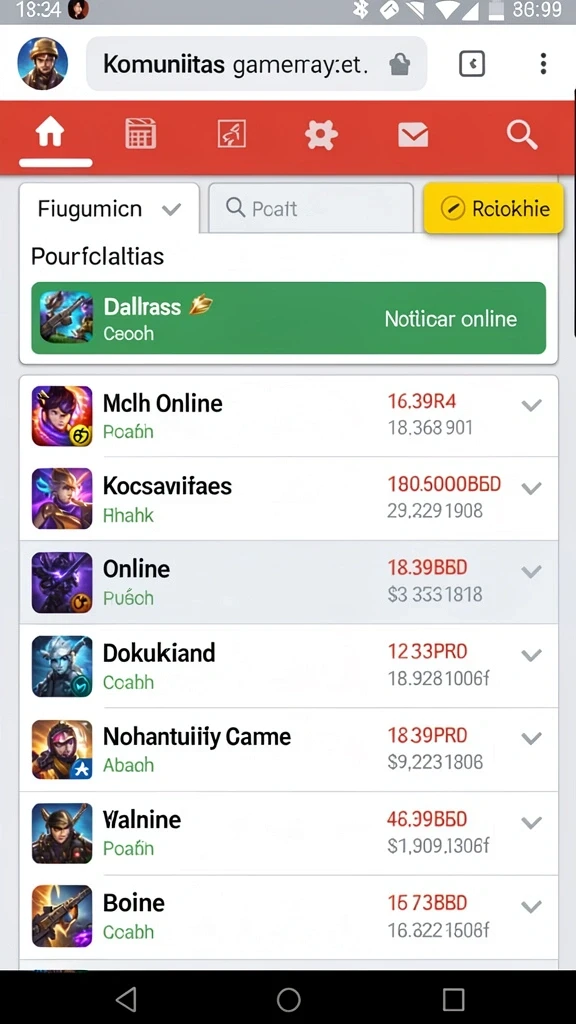
Task: Open the profile avatar at top left
Action: click(42, 63)
